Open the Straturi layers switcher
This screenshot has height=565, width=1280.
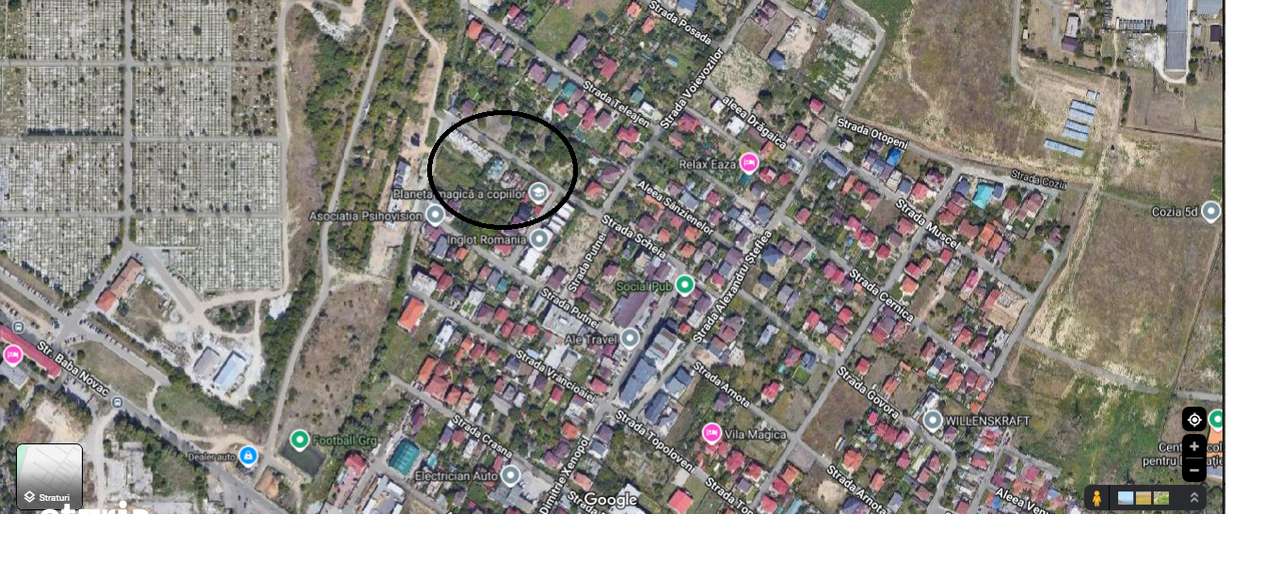[x=49, y=477]
